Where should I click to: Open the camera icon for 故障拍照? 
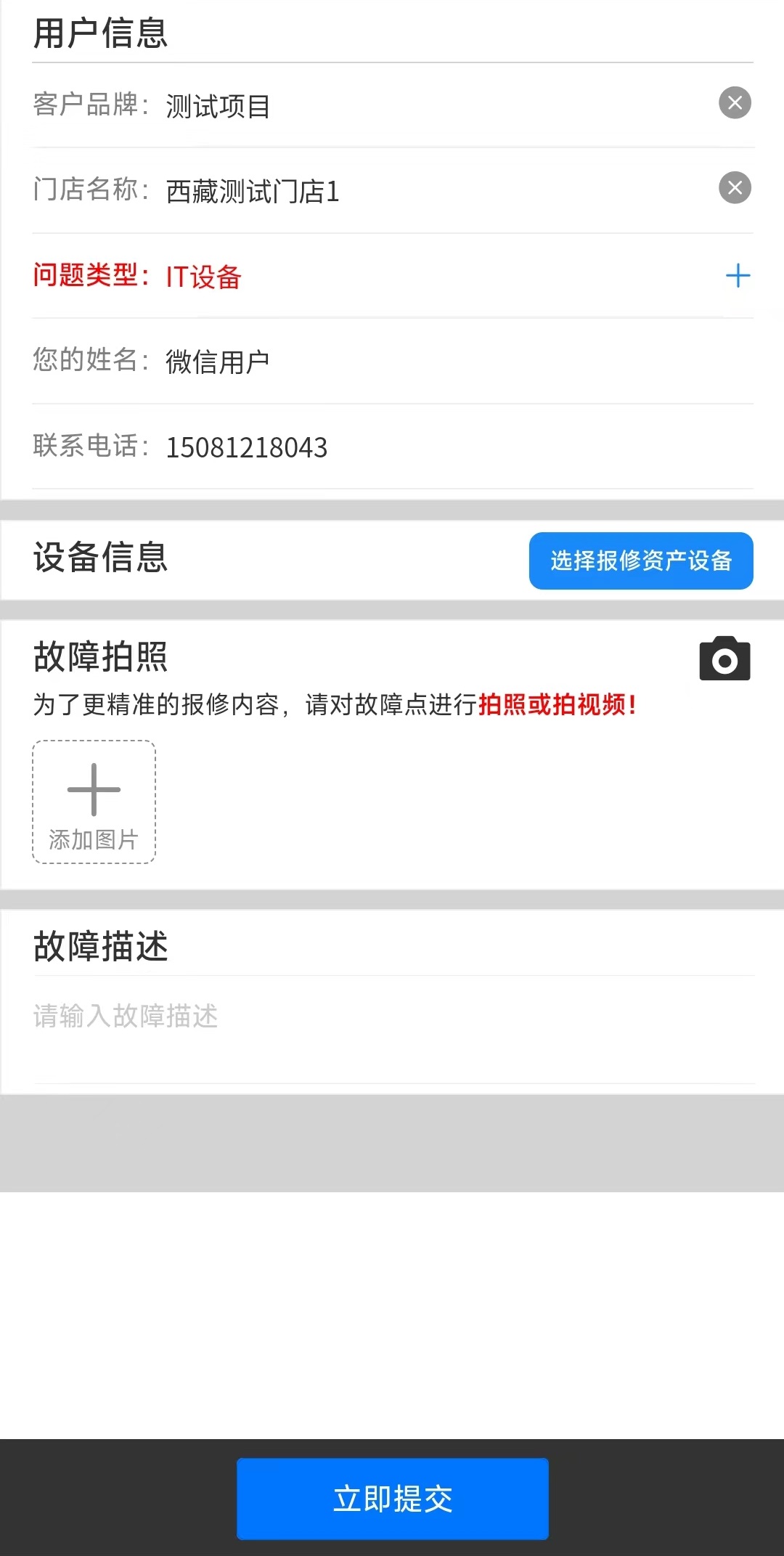pos(724,659)
